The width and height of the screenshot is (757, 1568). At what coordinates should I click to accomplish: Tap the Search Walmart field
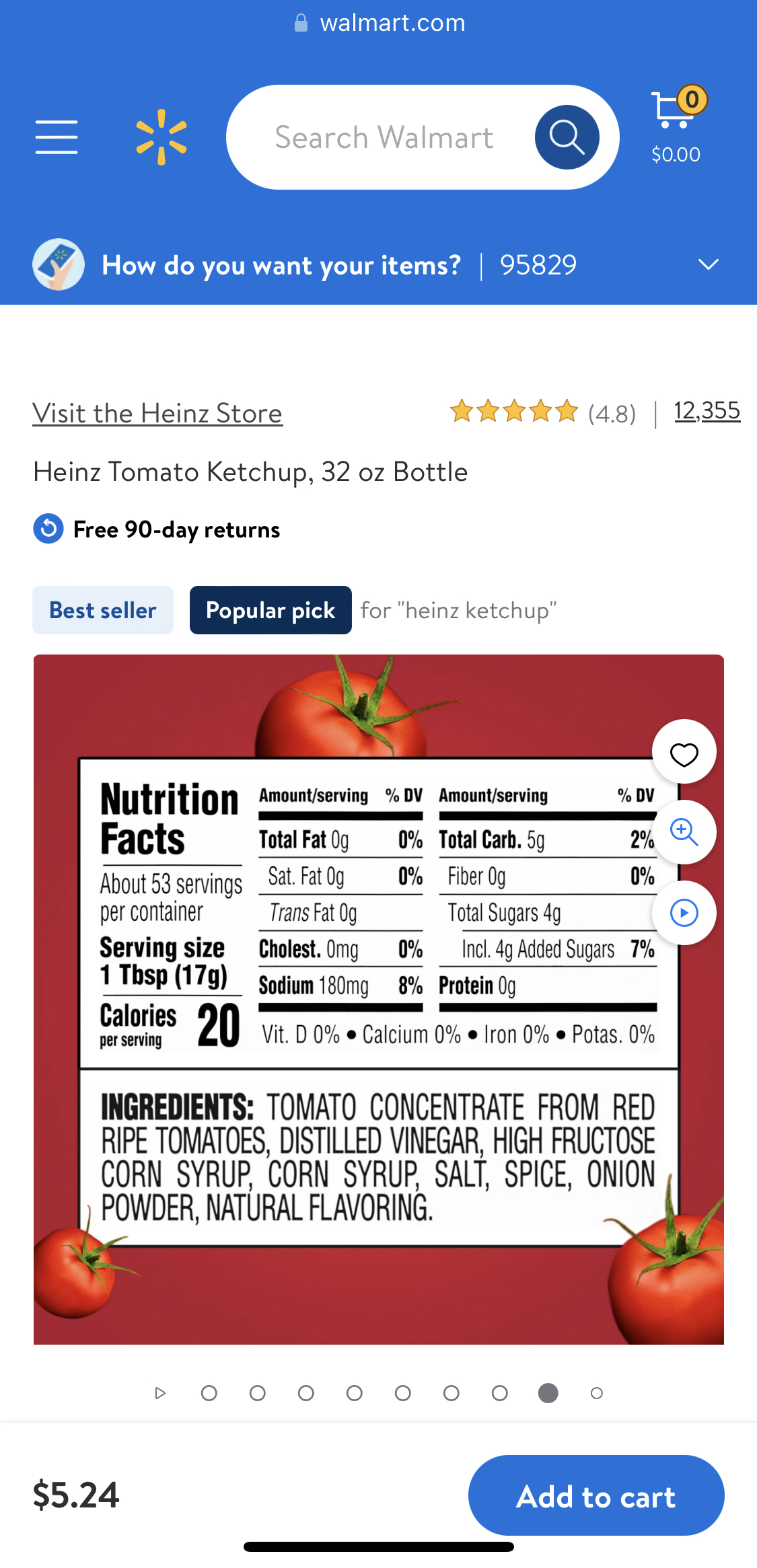384,137
